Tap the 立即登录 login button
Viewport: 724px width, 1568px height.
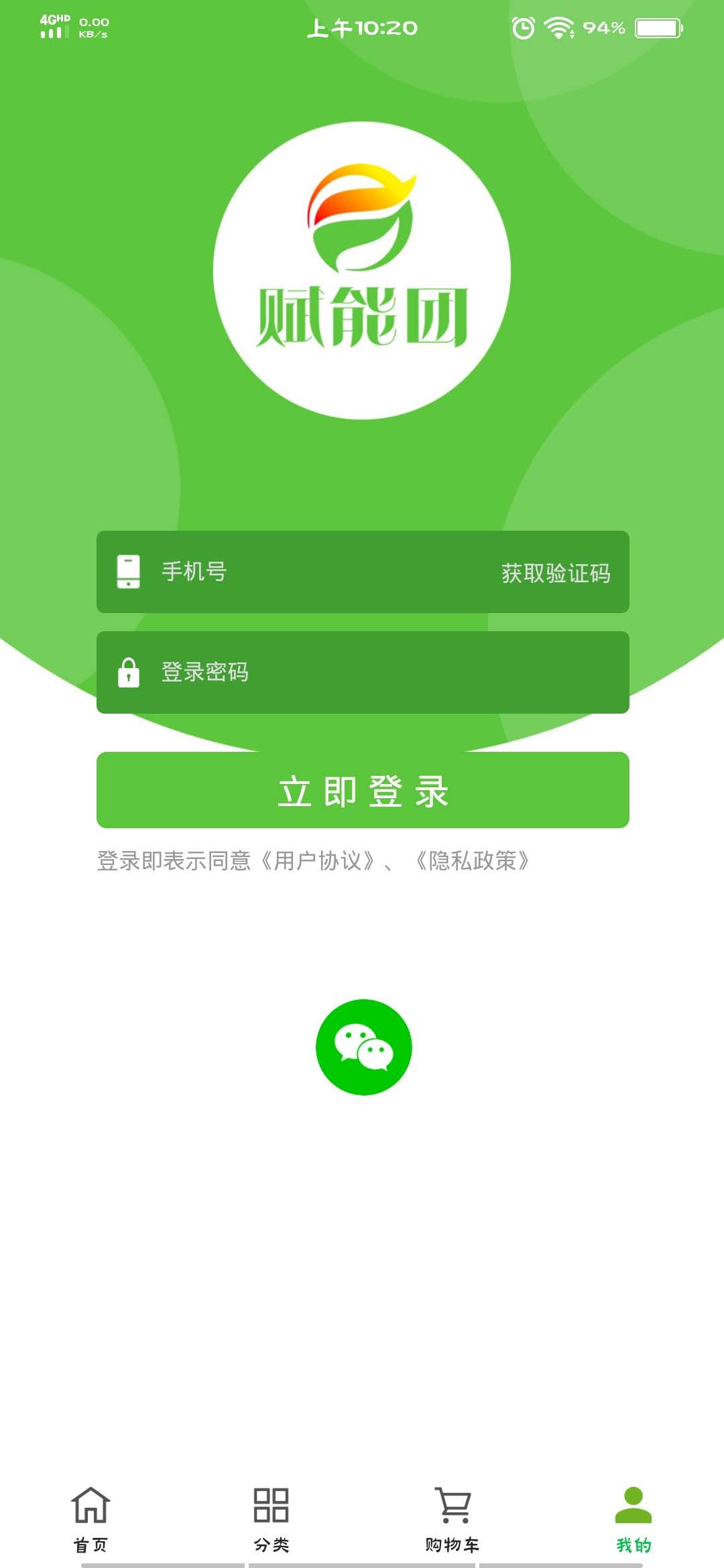point(363,790)
